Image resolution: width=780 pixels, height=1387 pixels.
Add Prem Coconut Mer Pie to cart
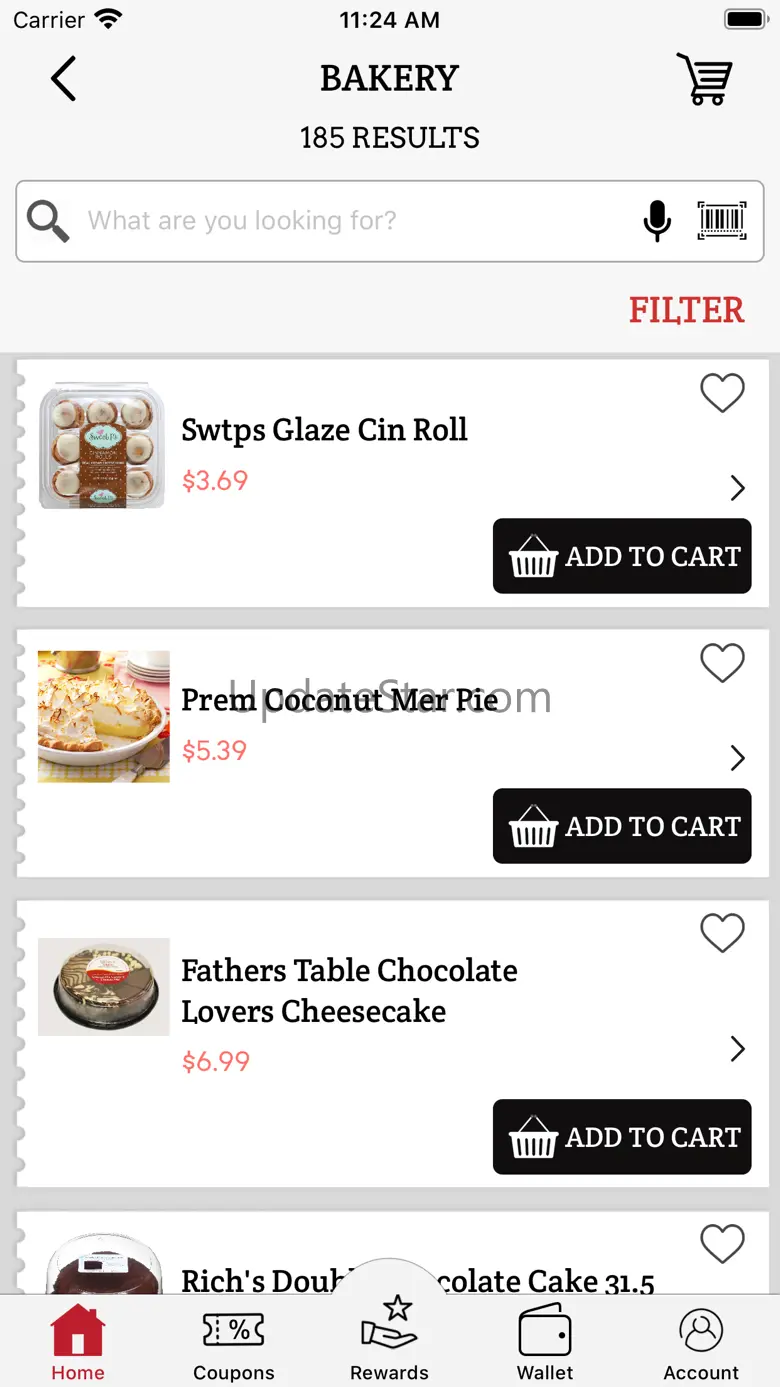tap(622, 826)
